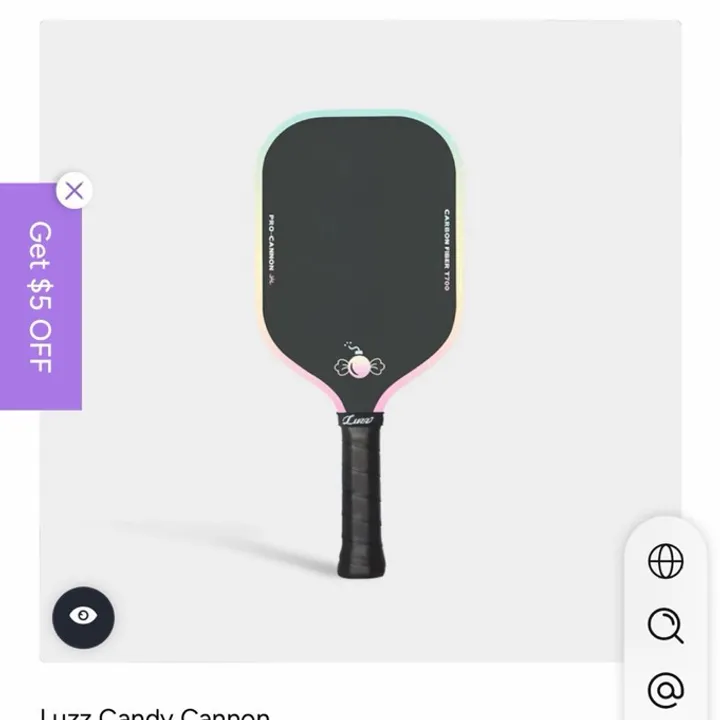720x720 pixels.
Task: Open the Luzz paddle product image
Action: pos(358,340)
